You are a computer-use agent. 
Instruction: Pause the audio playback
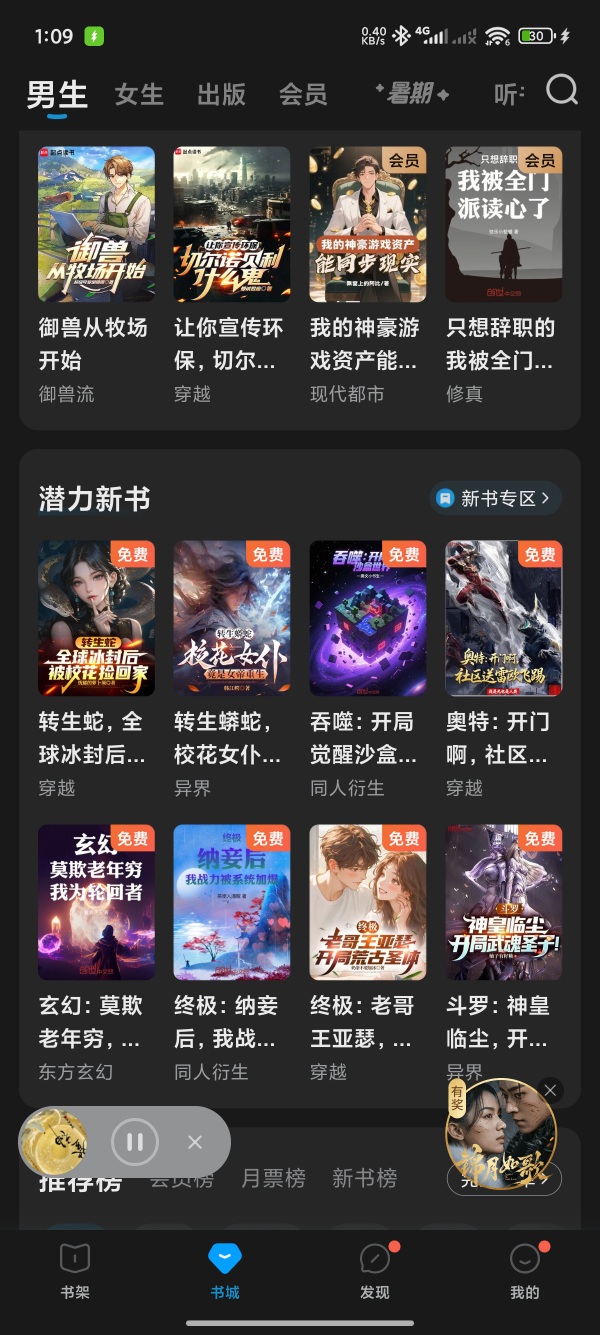135,1141
